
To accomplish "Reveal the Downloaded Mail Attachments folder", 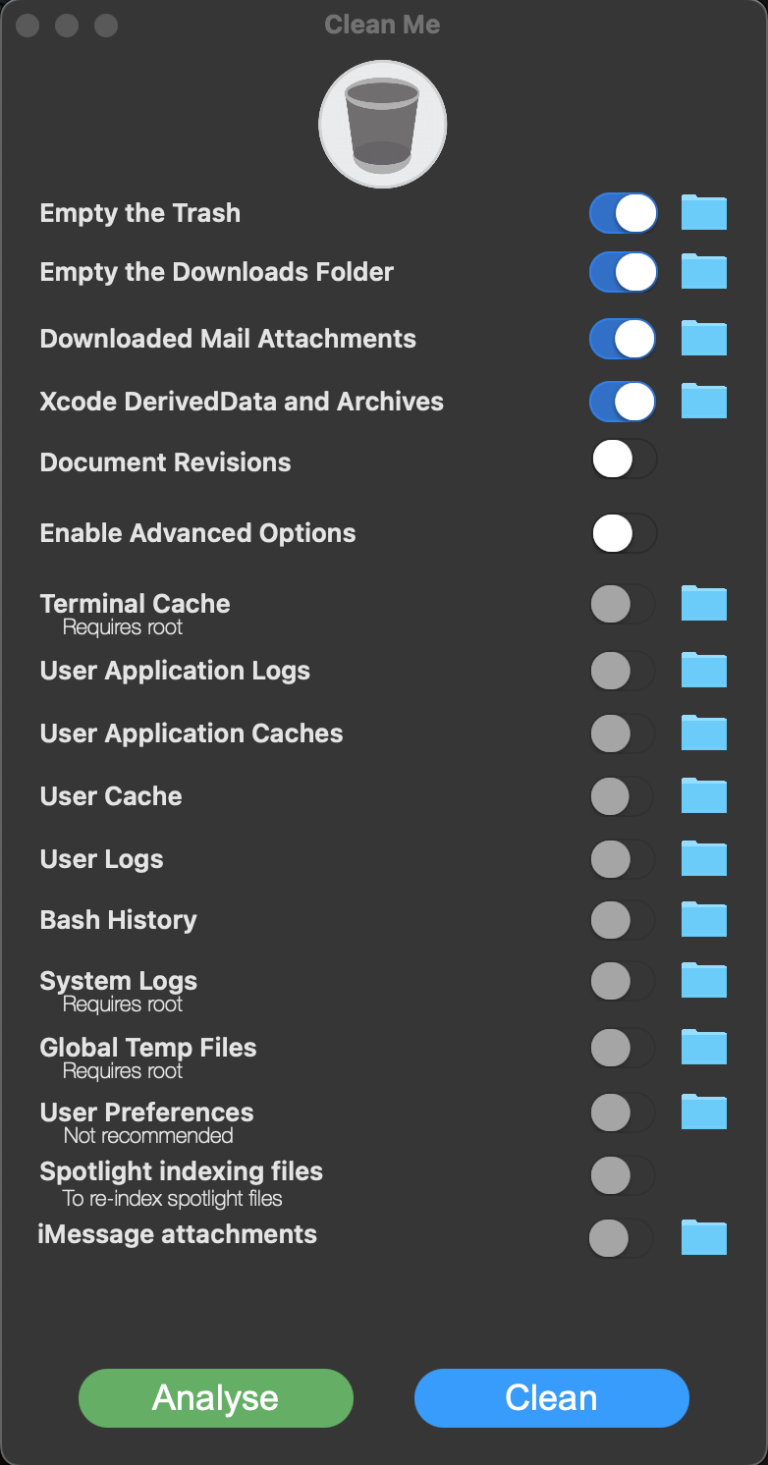I will 703,338.
